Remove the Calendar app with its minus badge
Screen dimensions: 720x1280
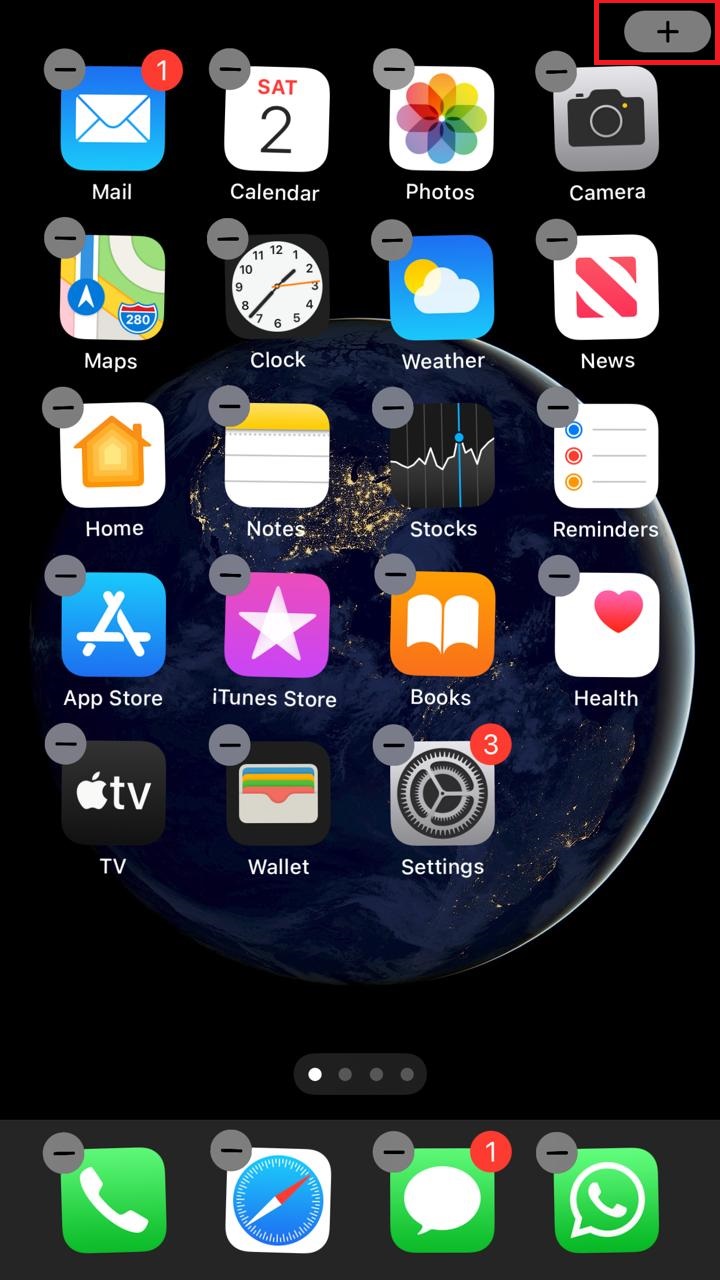tap(230, 69)
